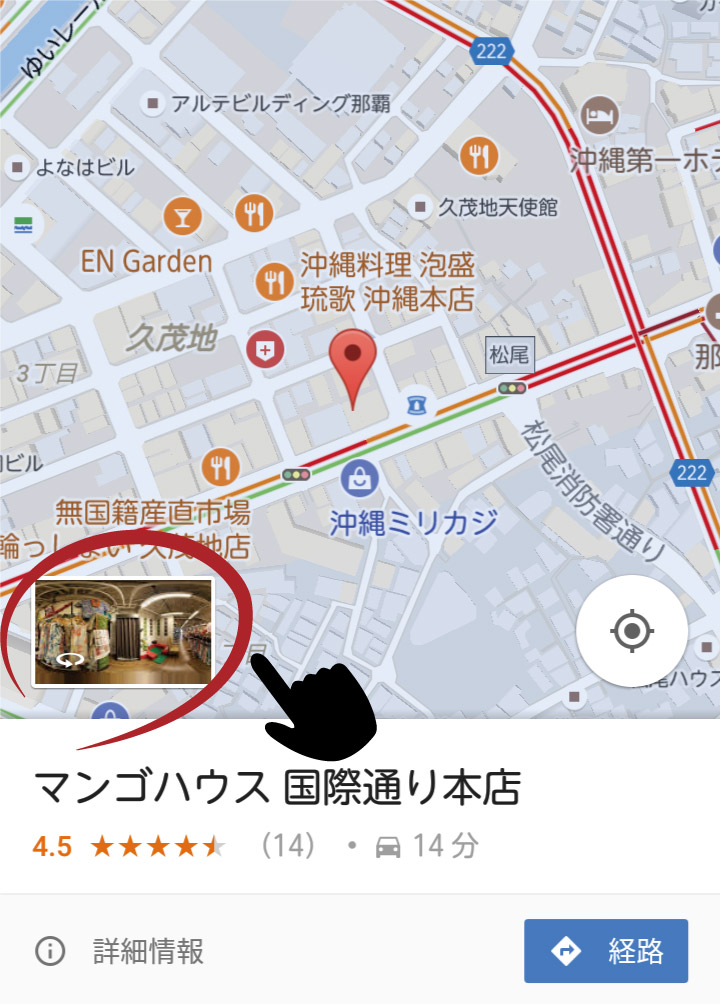Screen dimensions: 720x1004
Task: Click the cocktail bar icon near EN Garden
Action: pos(184,214)
